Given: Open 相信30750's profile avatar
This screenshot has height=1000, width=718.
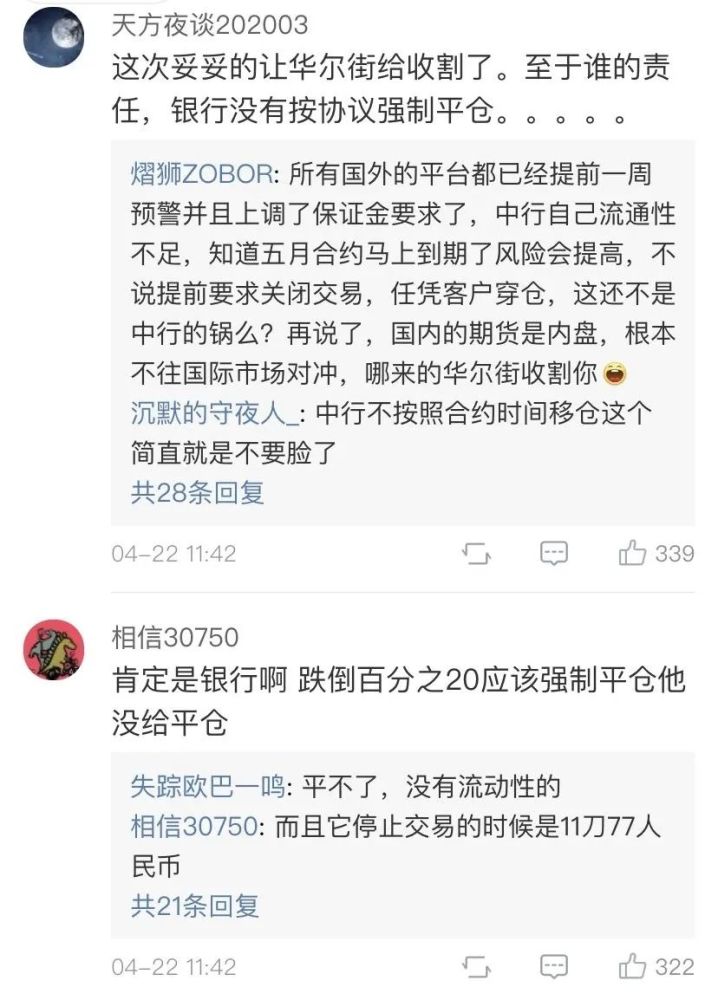Looking at the screenshot, I should pos(52,650).
